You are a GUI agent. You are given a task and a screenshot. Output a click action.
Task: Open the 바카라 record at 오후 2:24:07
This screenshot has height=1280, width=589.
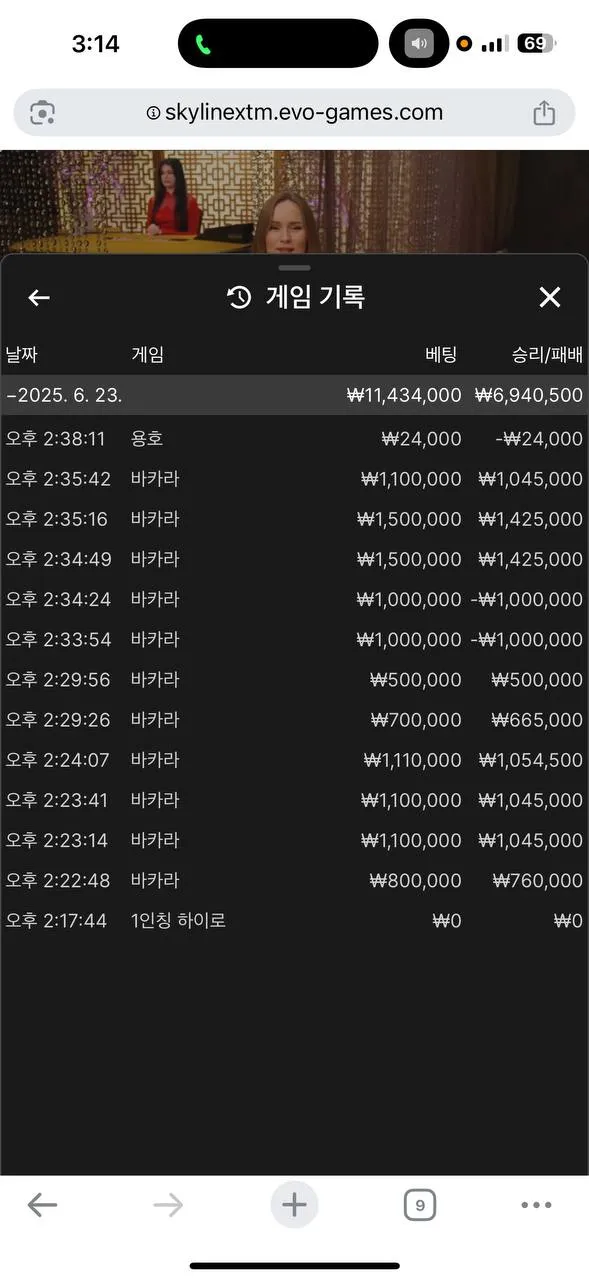click(294, 760)
